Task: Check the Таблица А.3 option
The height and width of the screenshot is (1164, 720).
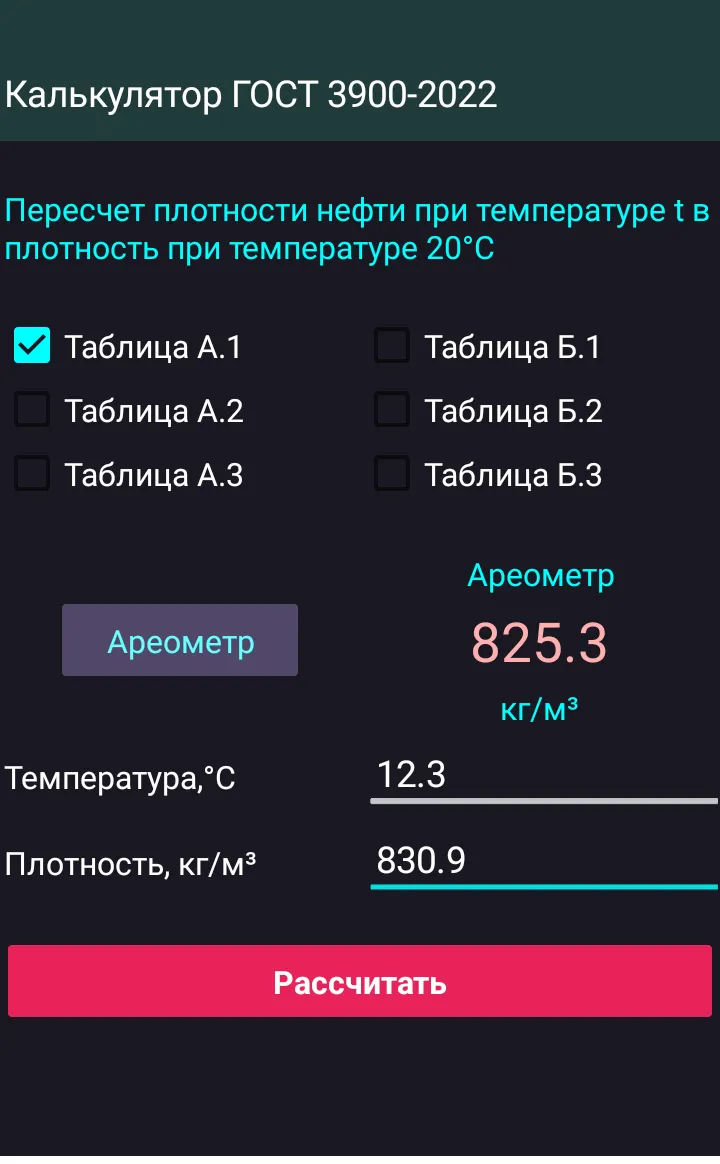Action: tap(32, 474)
